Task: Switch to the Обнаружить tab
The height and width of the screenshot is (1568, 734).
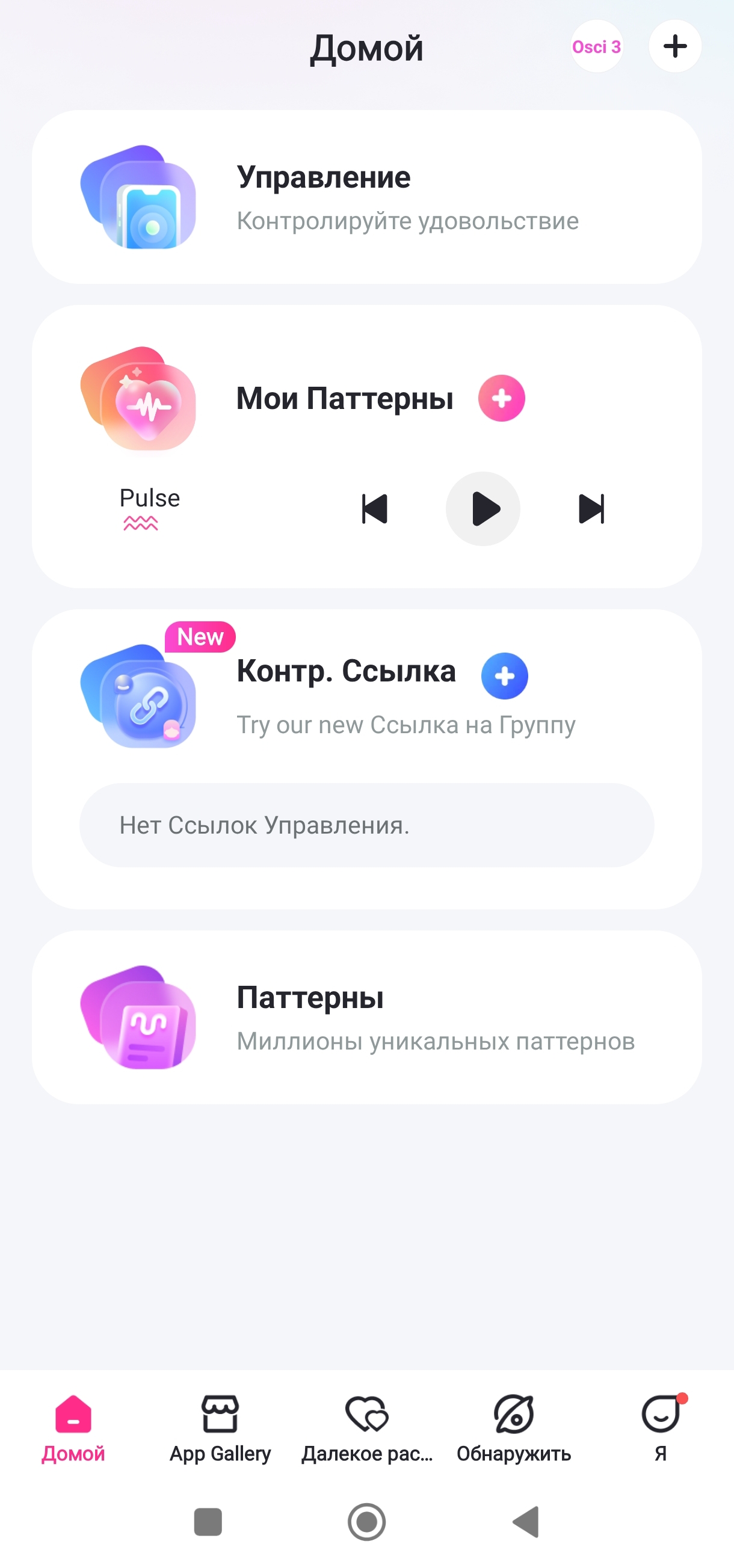Action: point(513,1428)
